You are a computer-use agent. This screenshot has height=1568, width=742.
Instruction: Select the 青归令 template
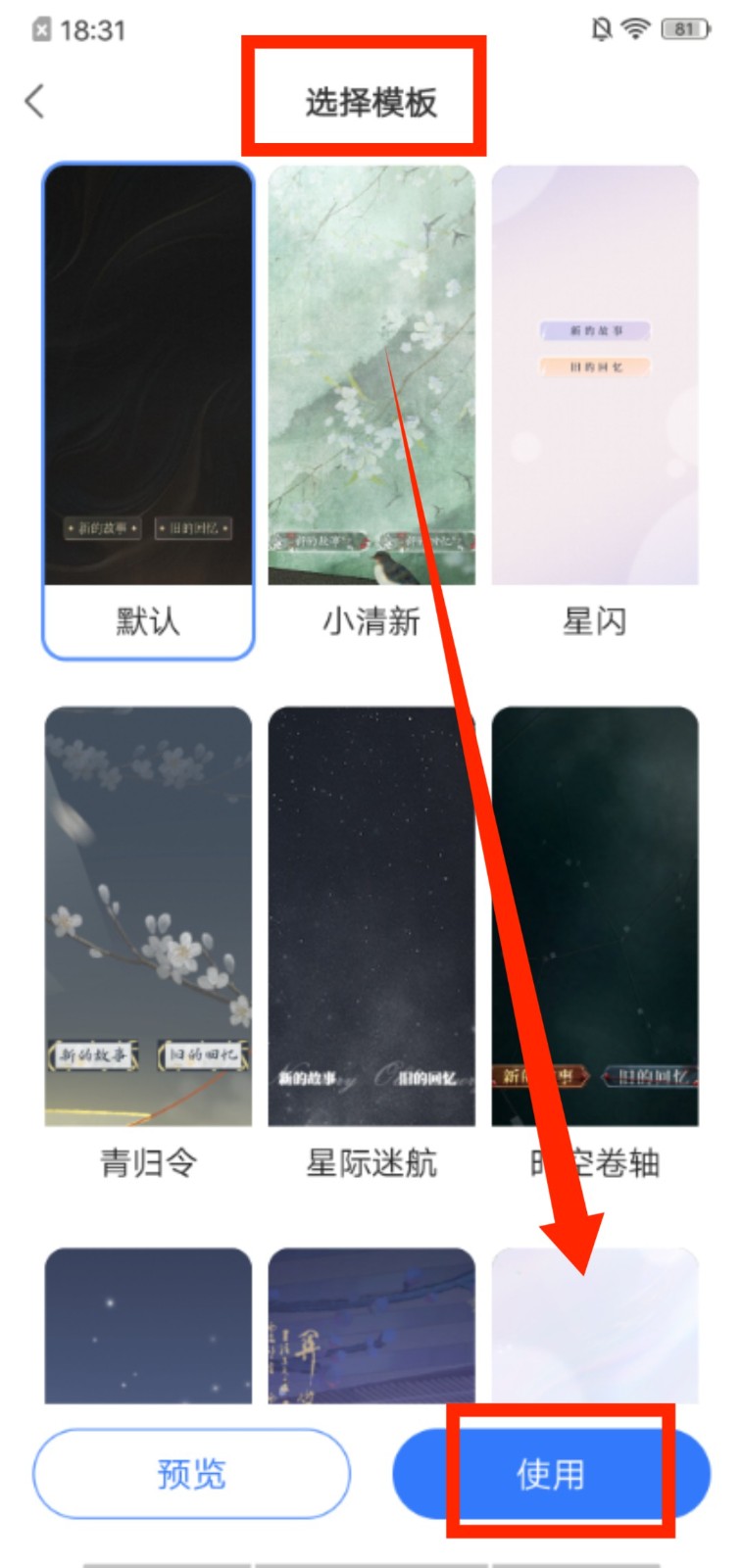tap(148, 941)
